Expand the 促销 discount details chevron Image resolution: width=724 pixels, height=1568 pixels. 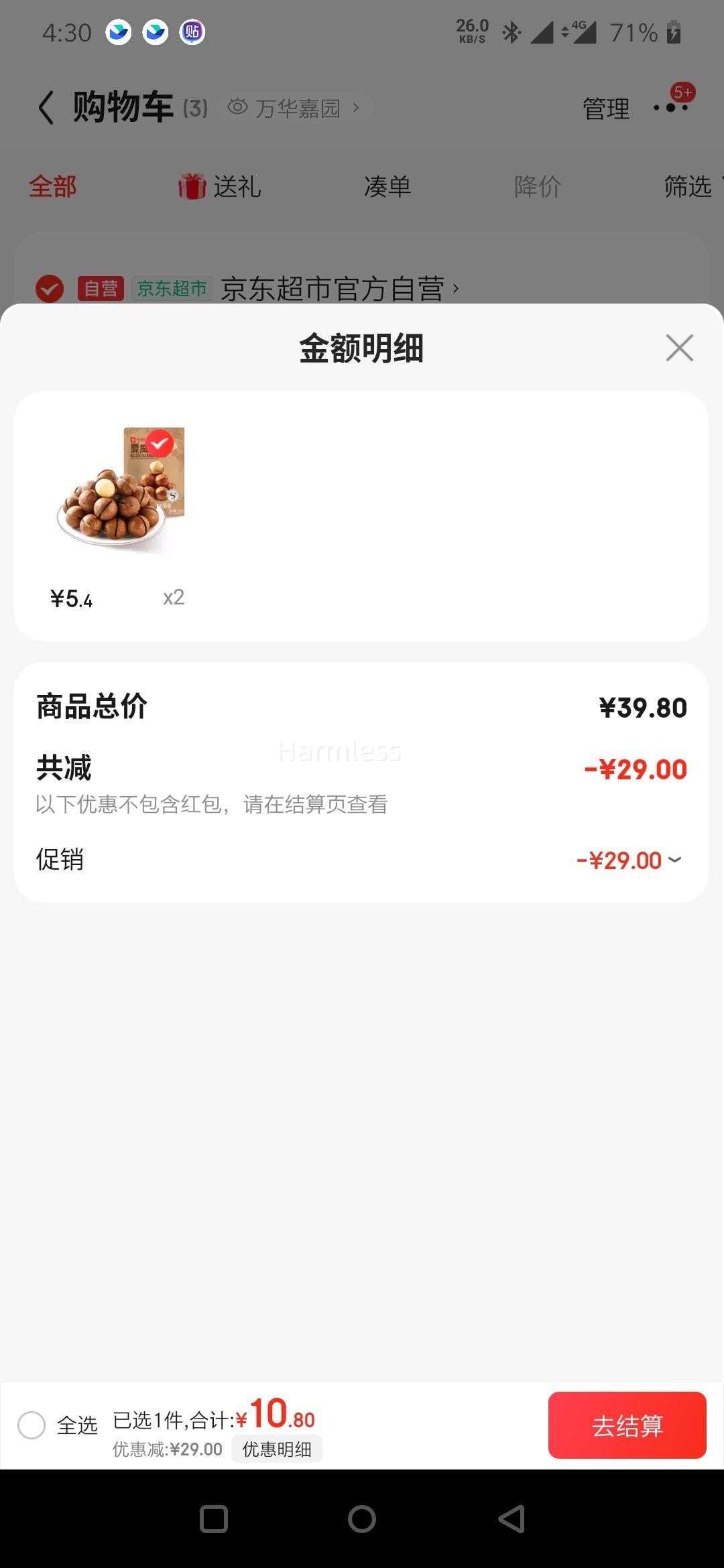pyautogui.click(x=676, y=860)
